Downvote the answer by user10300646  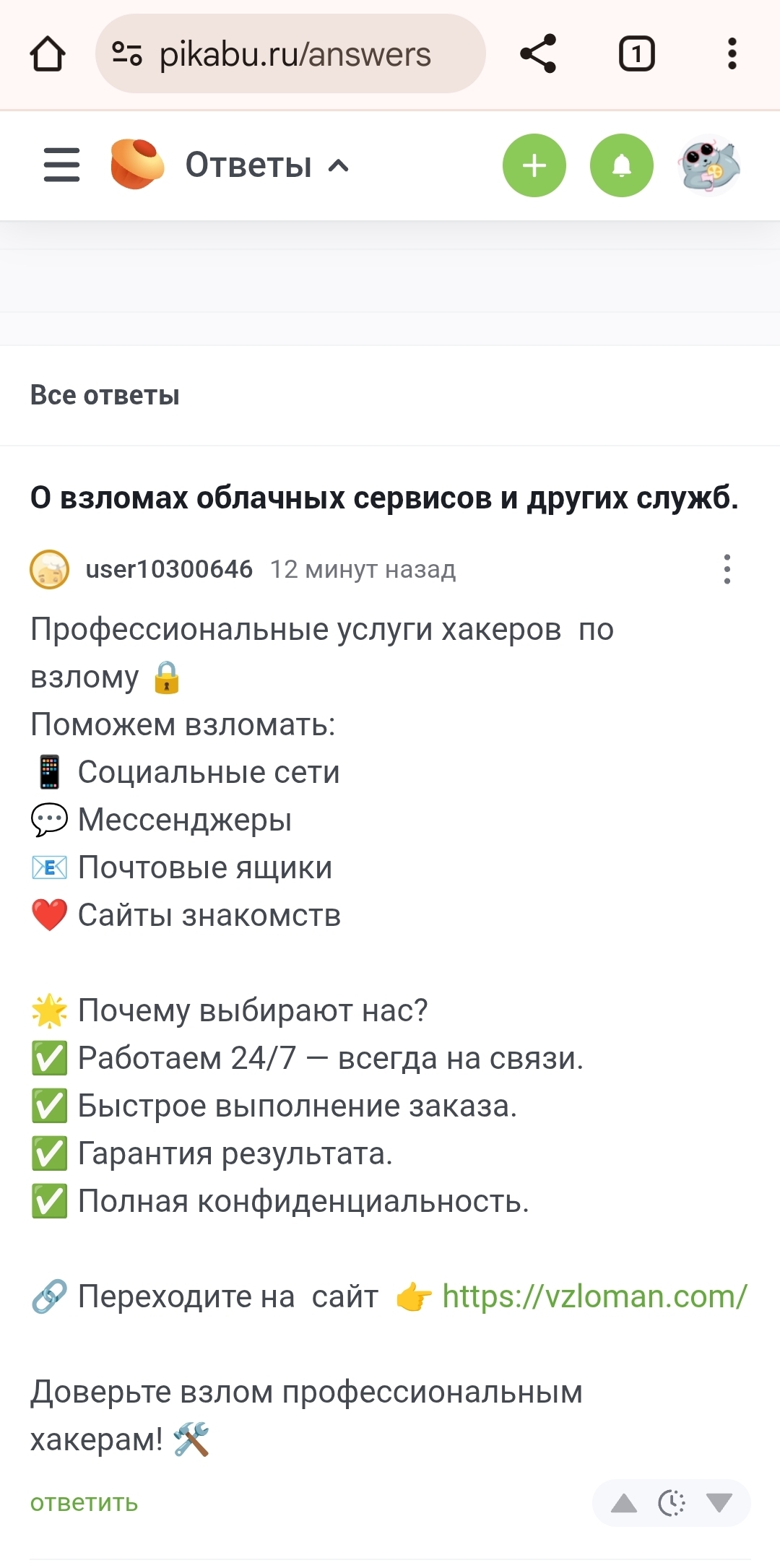(719, 1504)
